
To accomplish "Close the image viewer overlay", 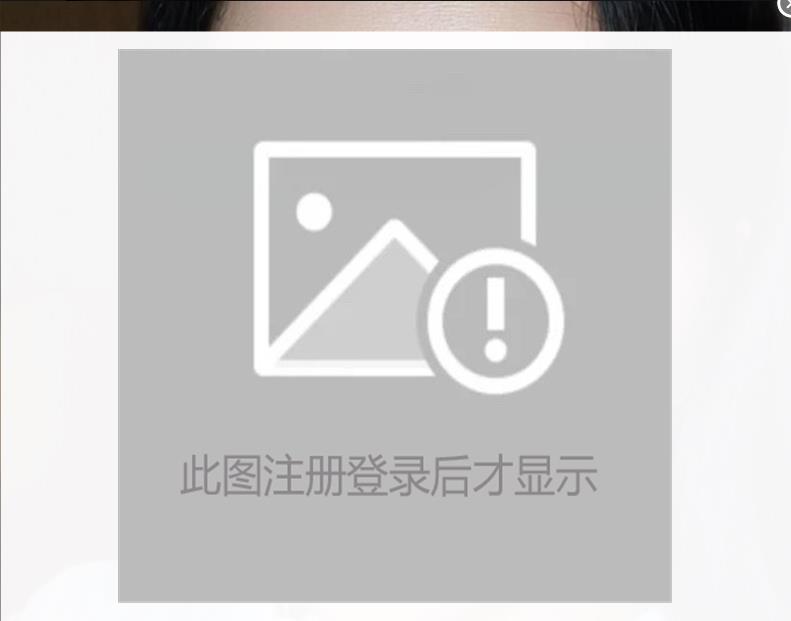I will pyautogui.click(x=785, y=6).
